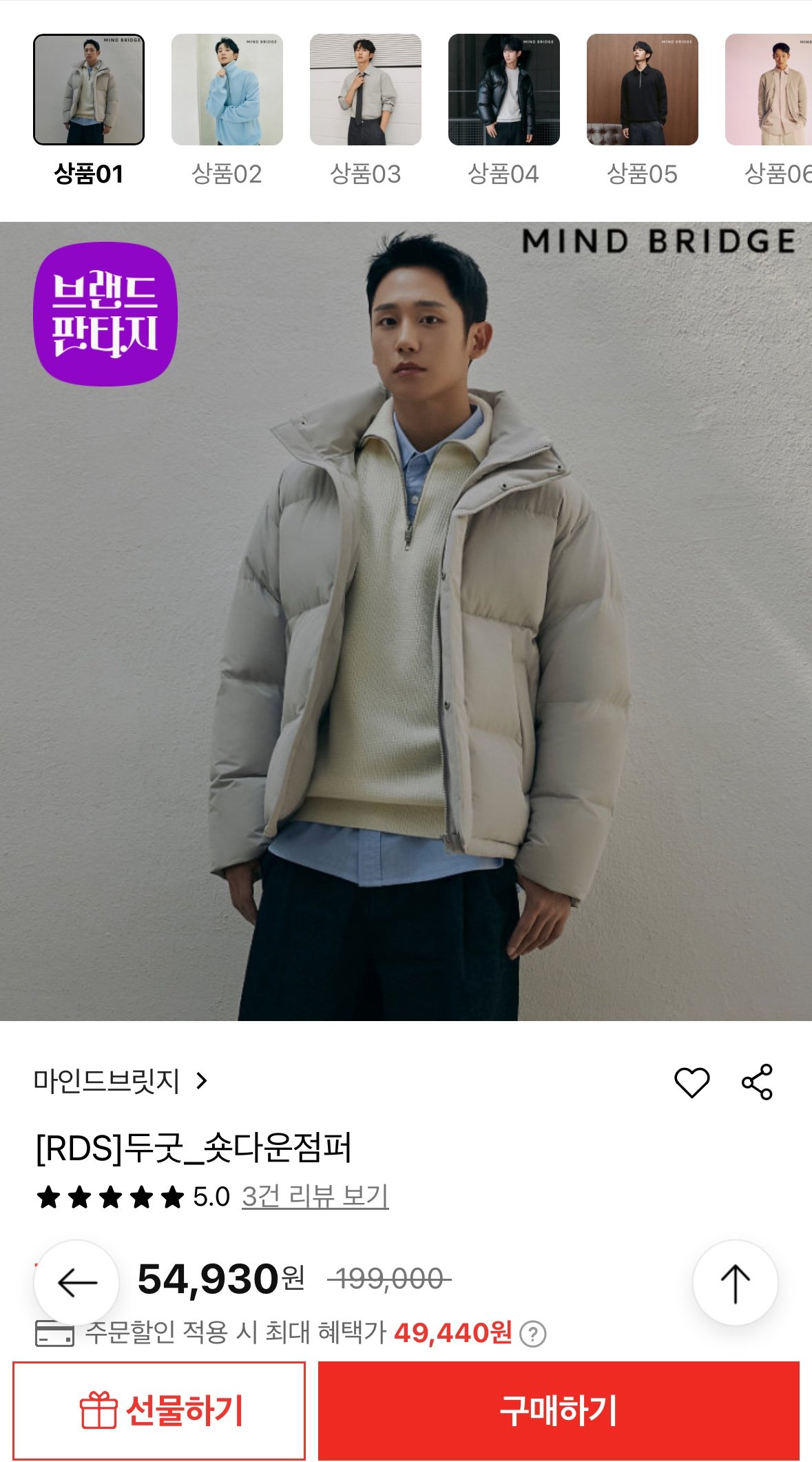Viewport: 812px width, 1462px height.
Task: Select the 상품03 thumbnail
Action: 365,90
